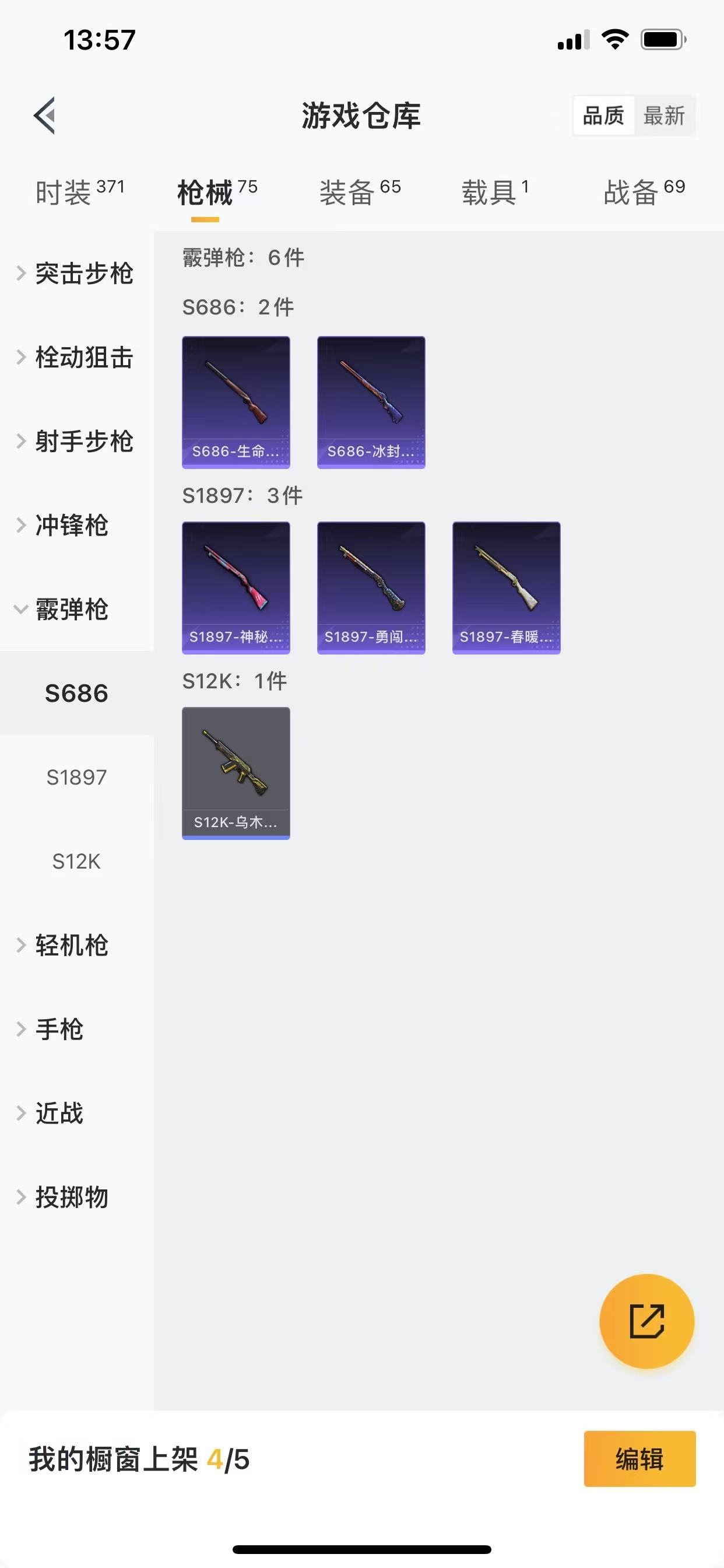Expand the 栓动狙击 category
Viewport: 724px width, 1568px height.
[x=76, y=358]
